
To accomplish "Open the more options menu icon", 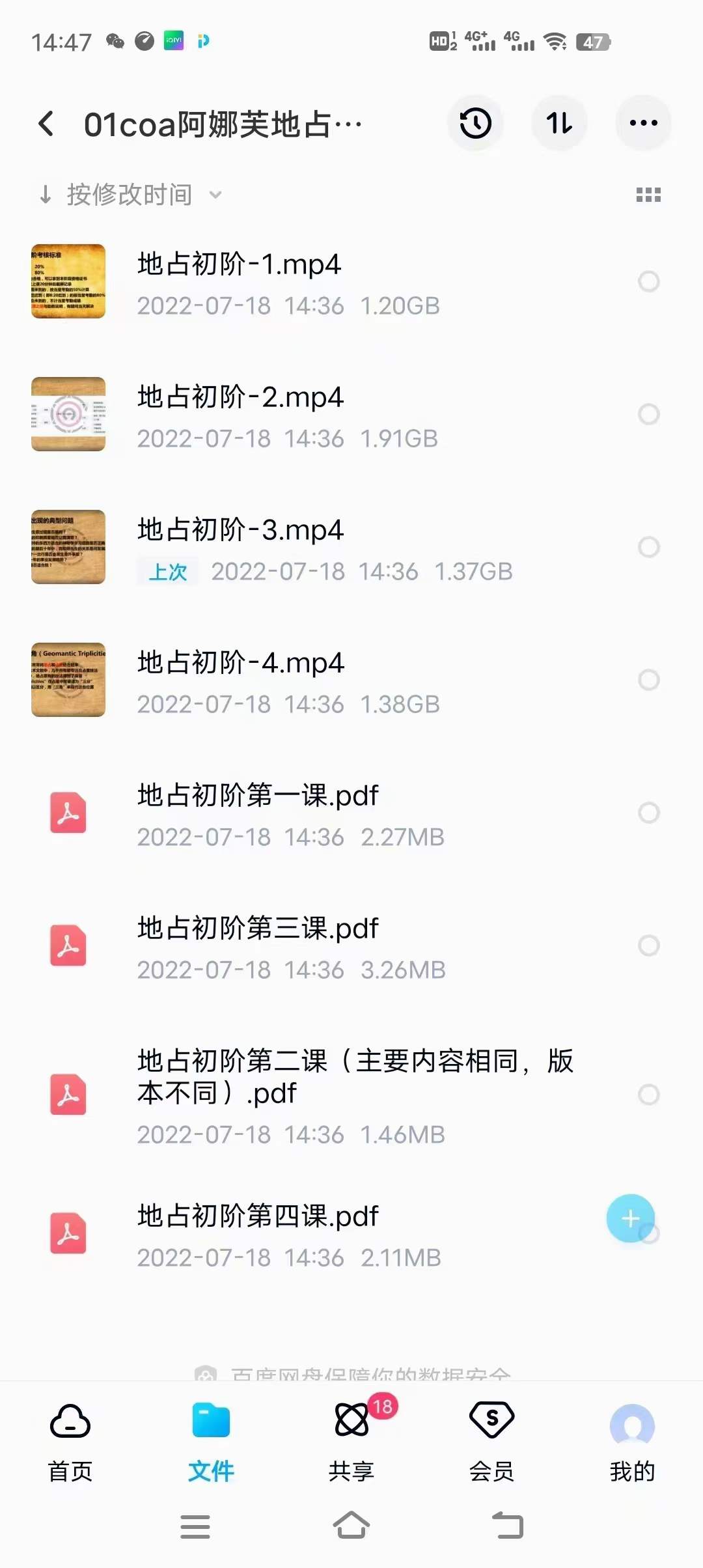I will [642, 123].
